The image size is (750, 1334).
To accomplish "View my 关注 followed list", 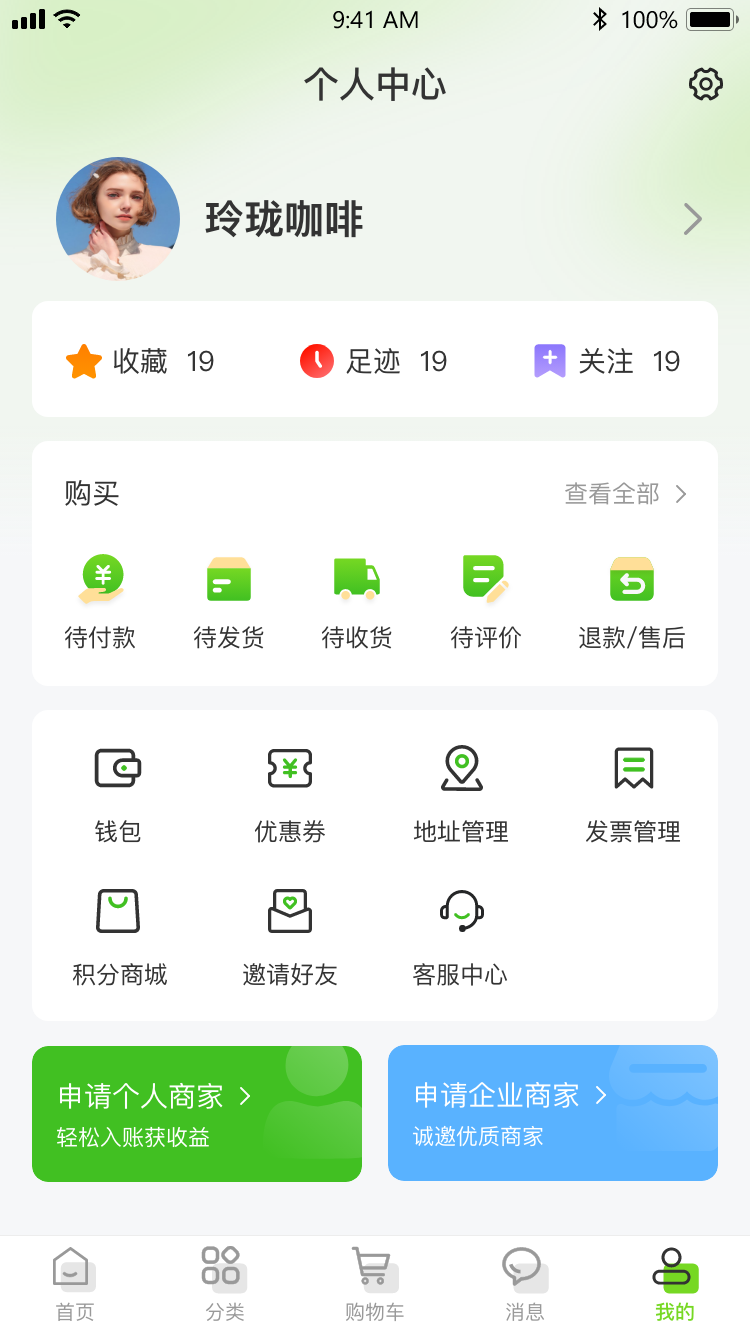I will 607,361.
